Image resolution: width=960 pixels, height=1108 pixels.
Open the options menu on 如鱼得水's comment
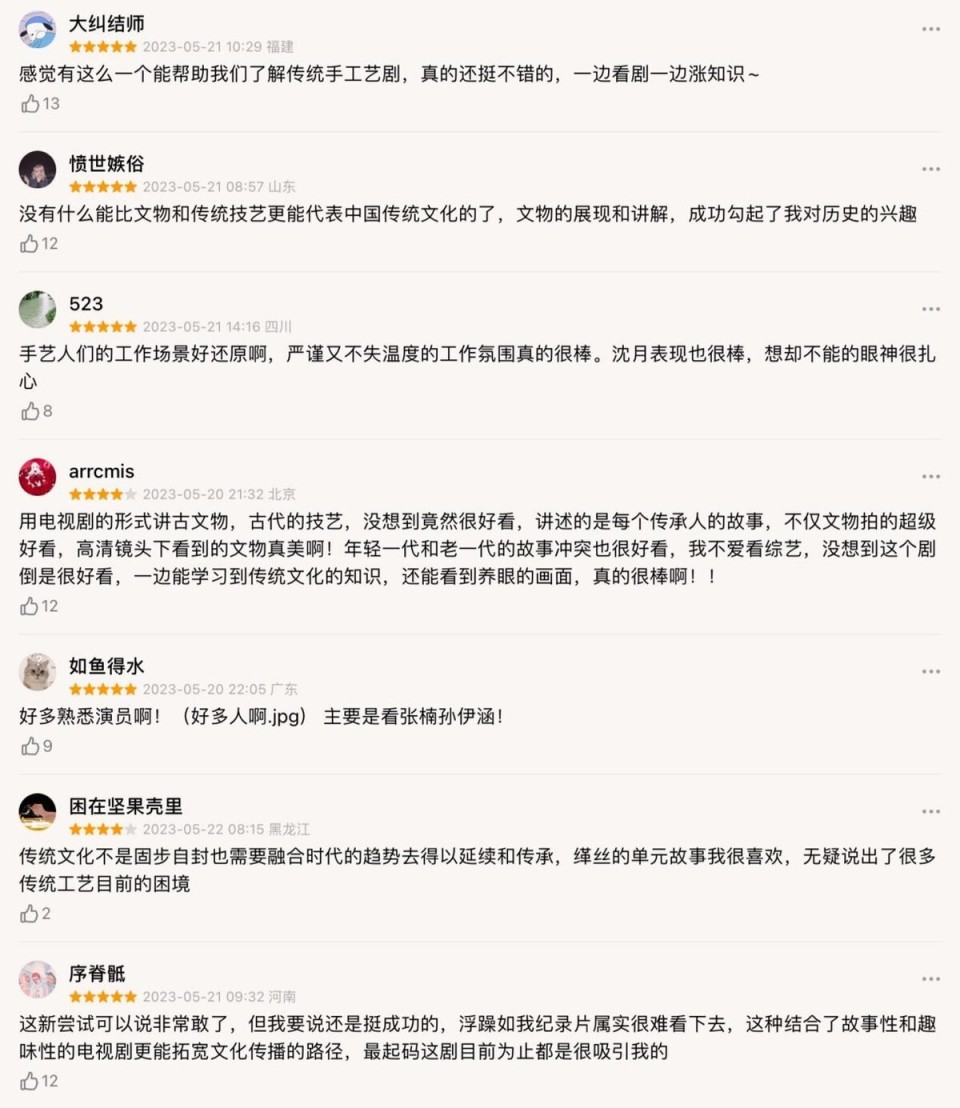pyautogui.click(x=931, y=671)
